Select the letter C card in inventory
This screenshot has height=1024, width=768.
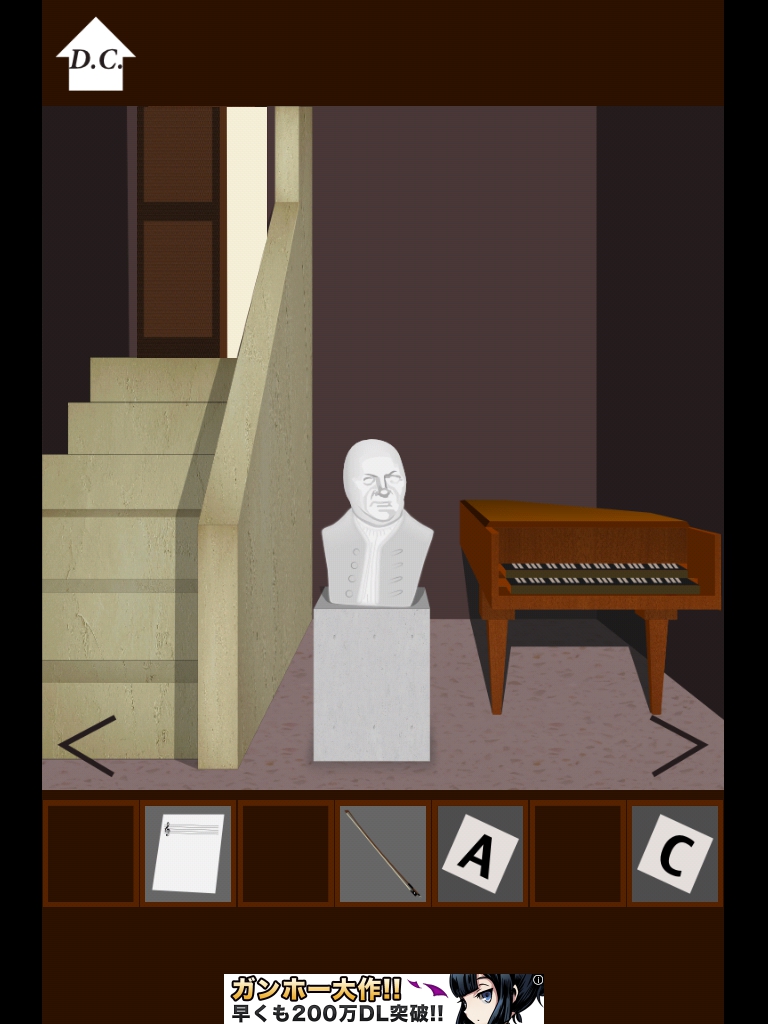pos(675,853)
